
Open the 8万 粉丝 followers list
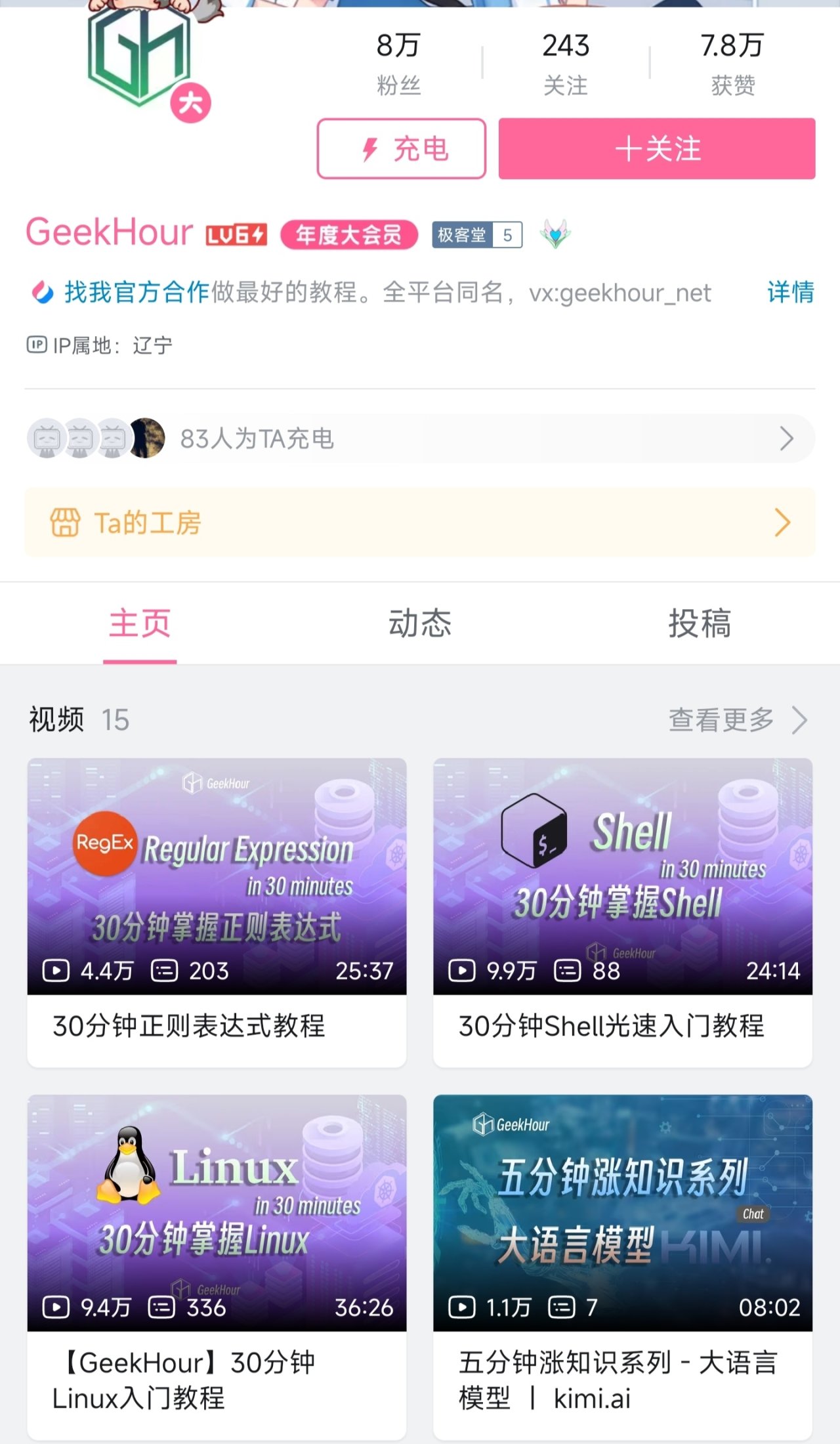tap(398, 64)
